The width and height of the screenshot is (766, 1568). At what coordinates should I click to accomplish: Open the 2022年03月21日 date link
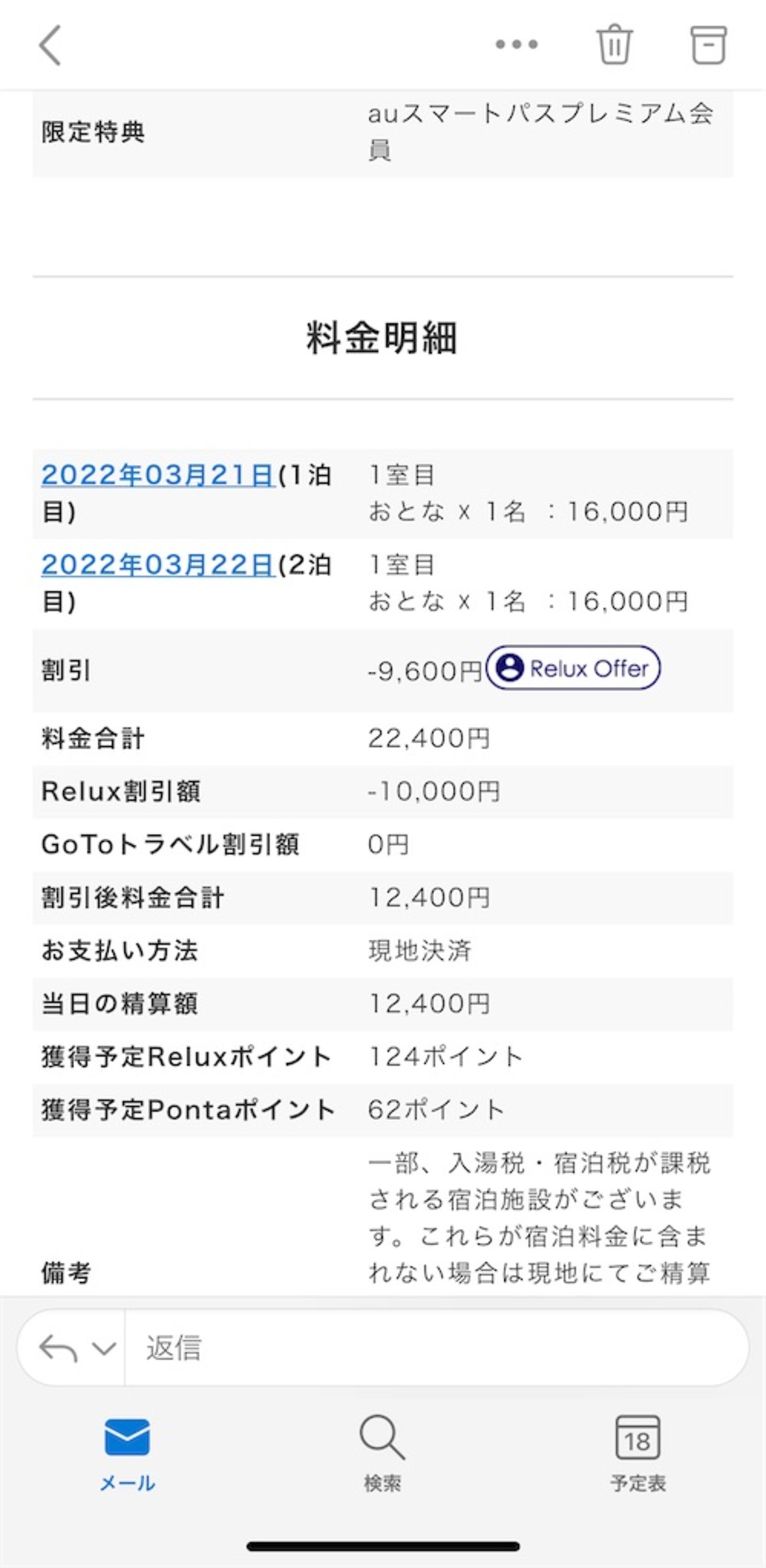pos(158,475)
